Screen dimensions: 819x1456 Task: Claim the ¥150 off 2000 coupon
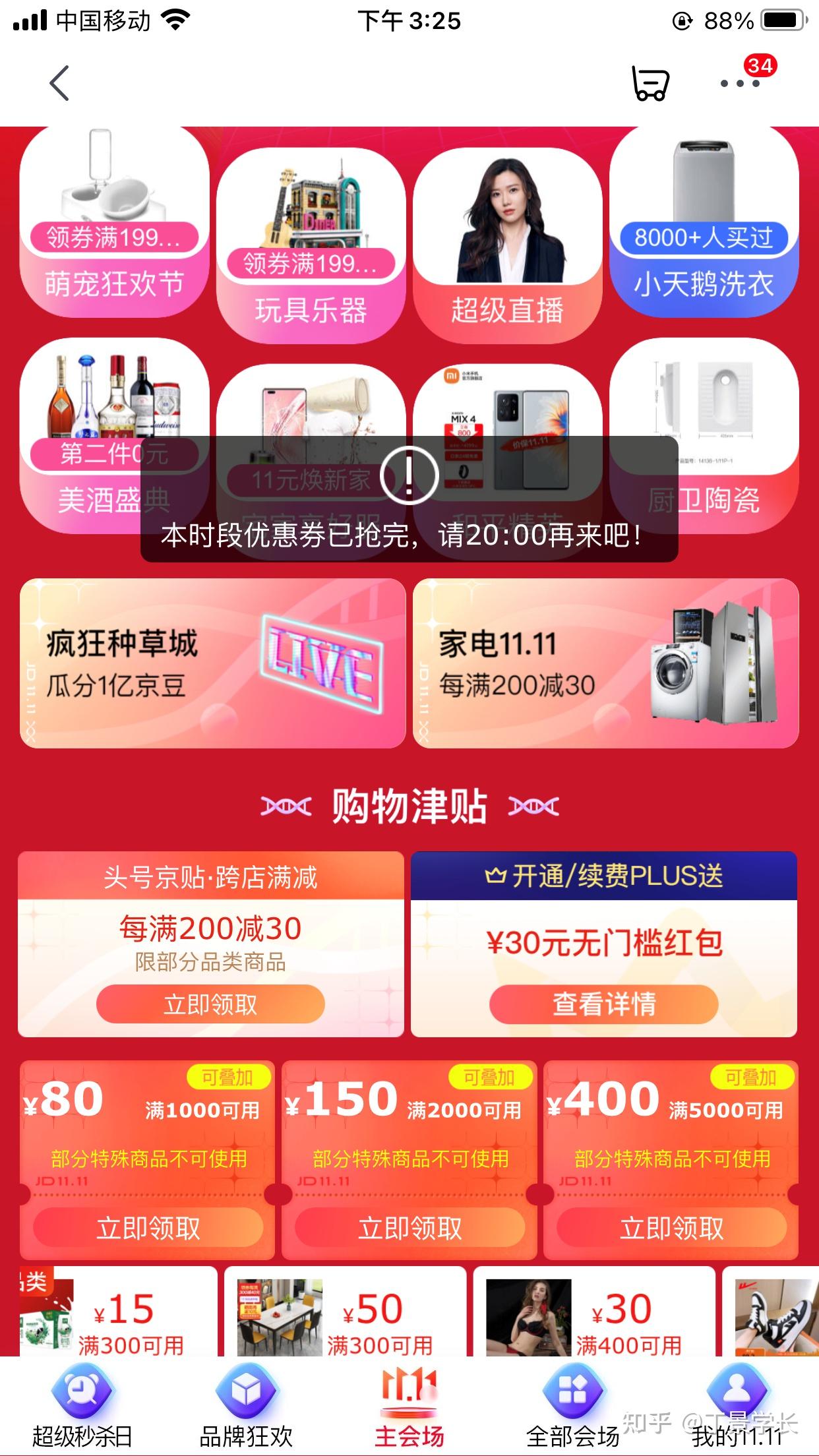coord(409,1228)
